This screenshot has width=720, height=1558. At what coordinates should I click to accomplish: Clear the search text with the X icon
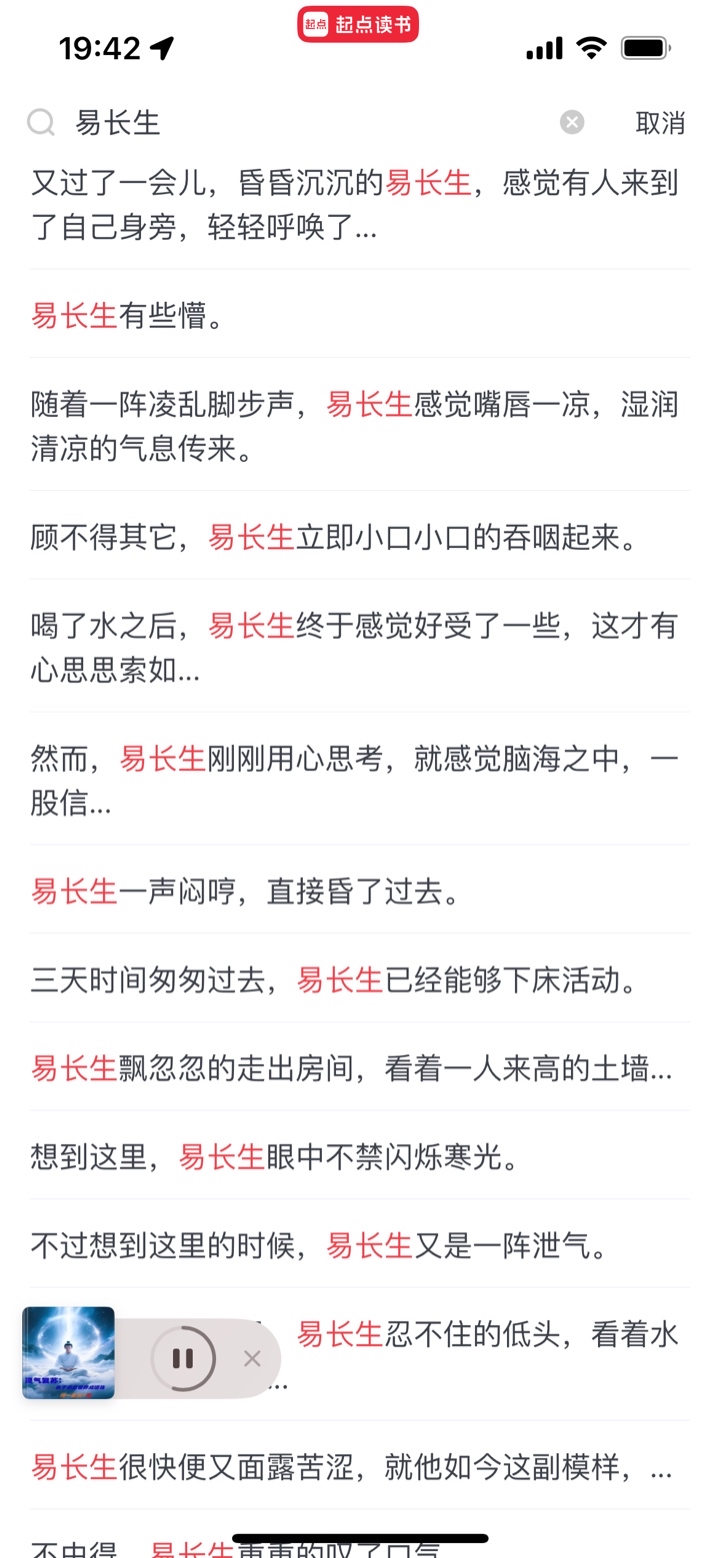pyautogui.click(x=572, y=123)
